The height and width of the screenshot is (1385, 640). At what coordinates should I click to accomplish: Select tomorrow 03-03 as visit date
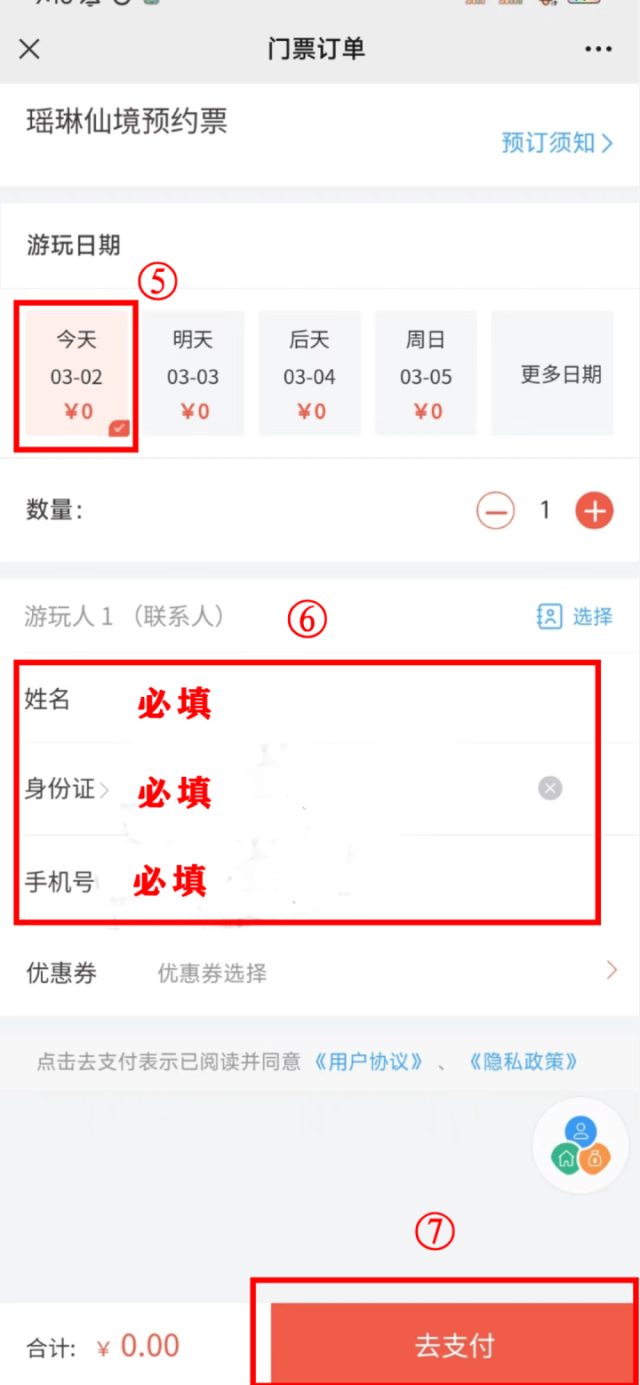(x=193, y=375)
